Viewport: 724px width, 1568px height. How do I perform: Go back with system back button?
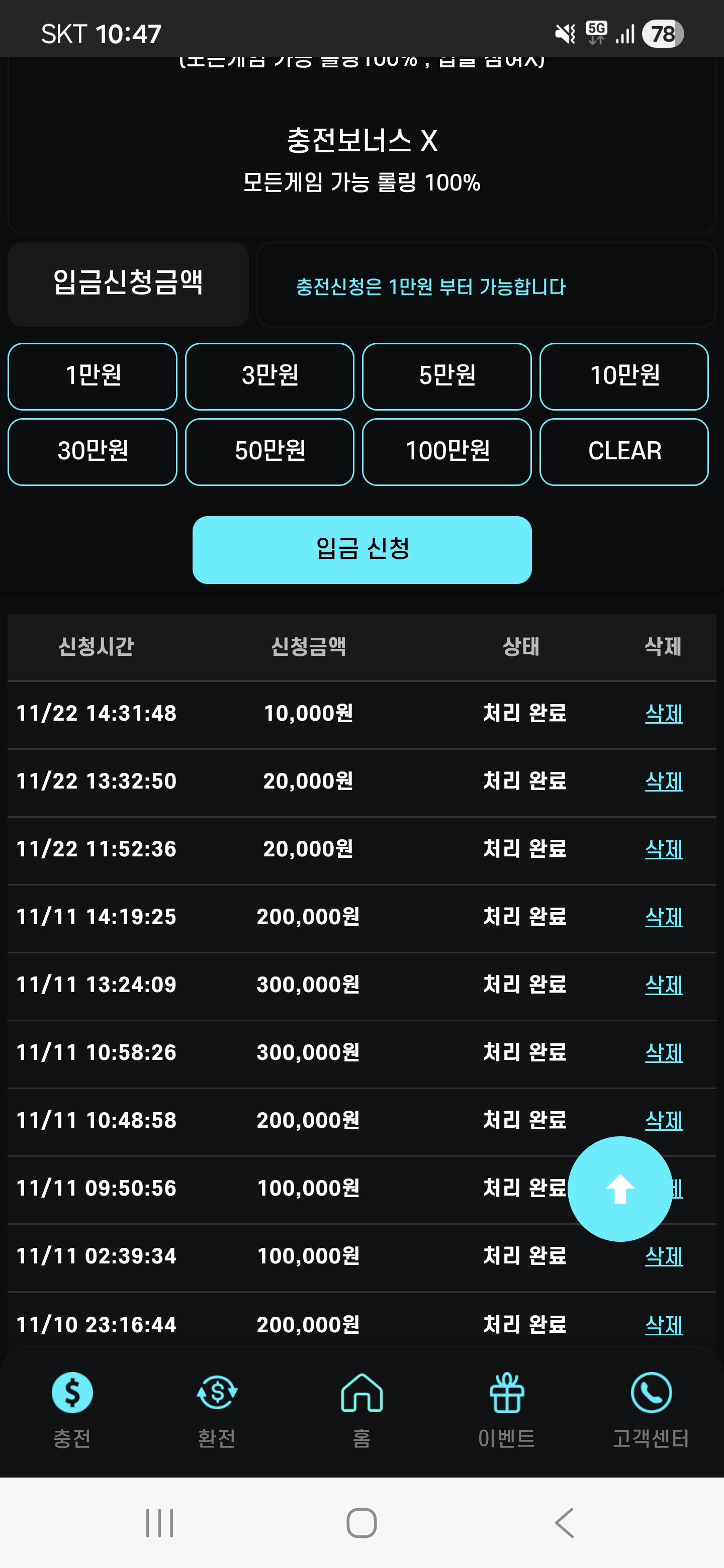tap(565, 1522)
